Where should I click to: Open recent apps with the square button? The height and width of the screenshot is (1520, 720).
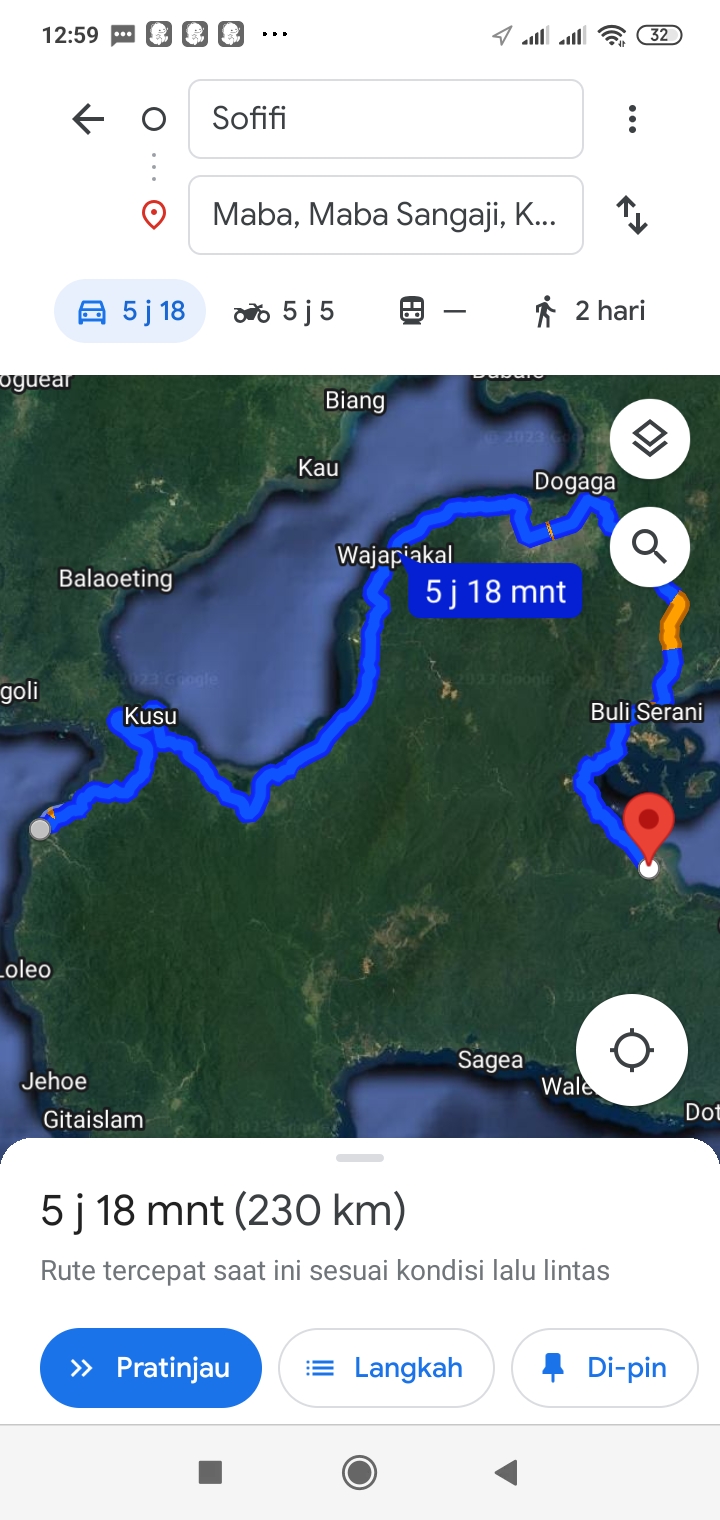pyautogui.click(x=210, y=1472)
